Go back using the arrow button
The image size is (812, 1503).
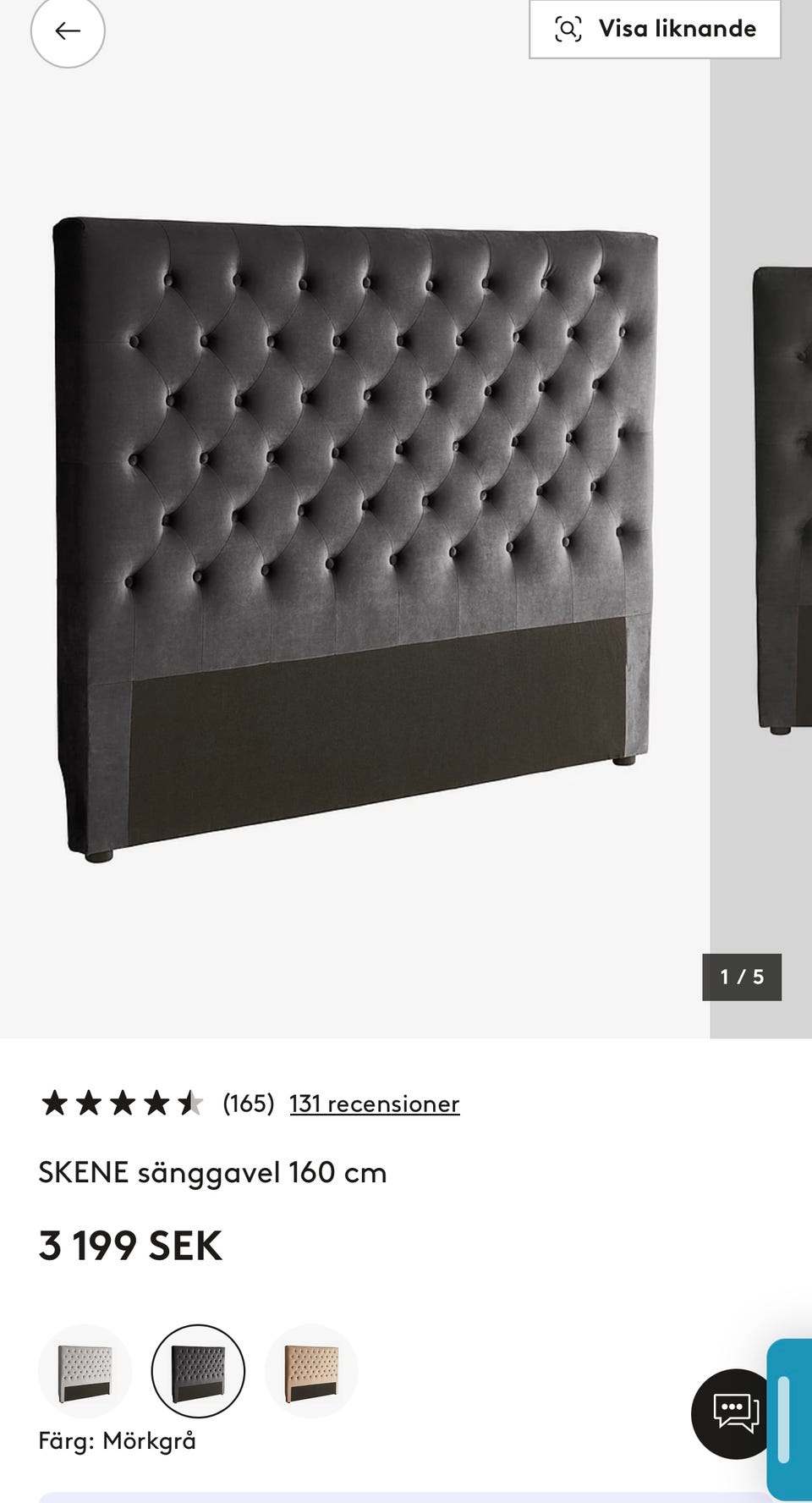click(68, 31)
